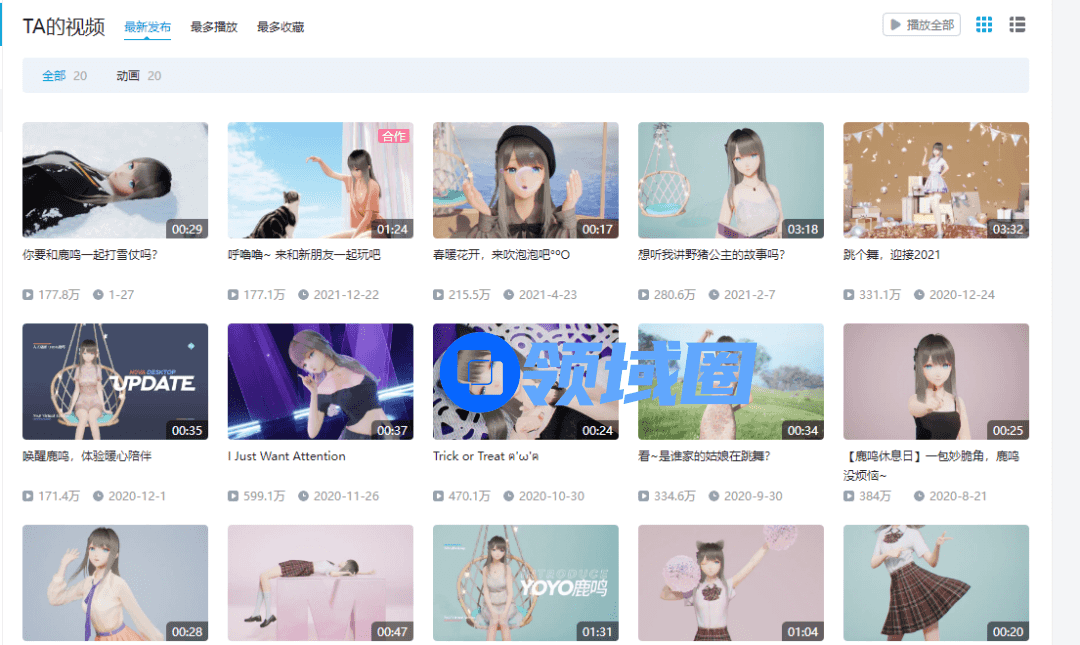
Task: Switch to list view layout
Action: point(1017,25)
